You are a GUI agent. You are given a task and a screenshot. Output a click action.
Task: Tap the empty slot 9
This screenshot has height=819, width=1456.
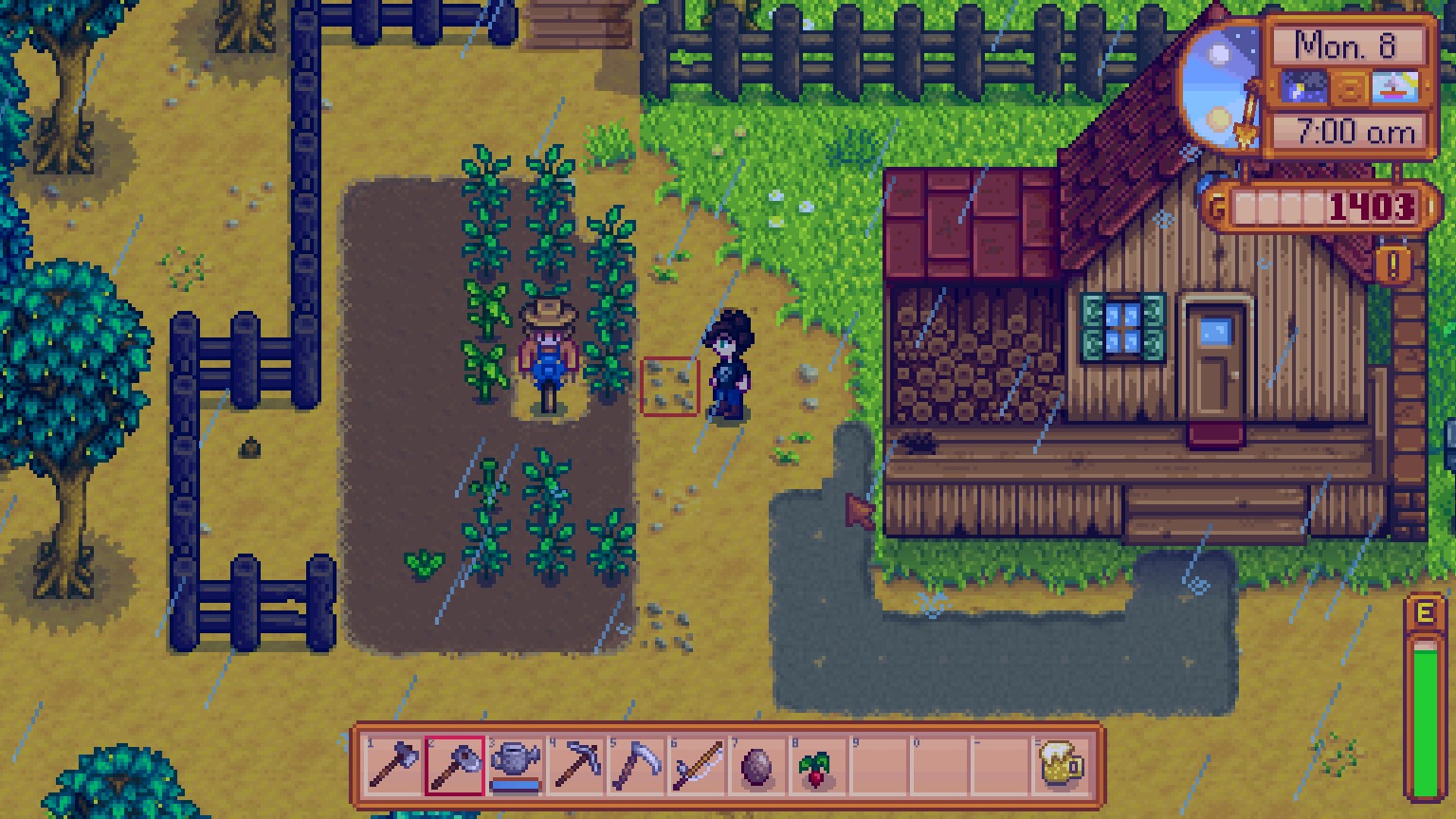(879, 765)
